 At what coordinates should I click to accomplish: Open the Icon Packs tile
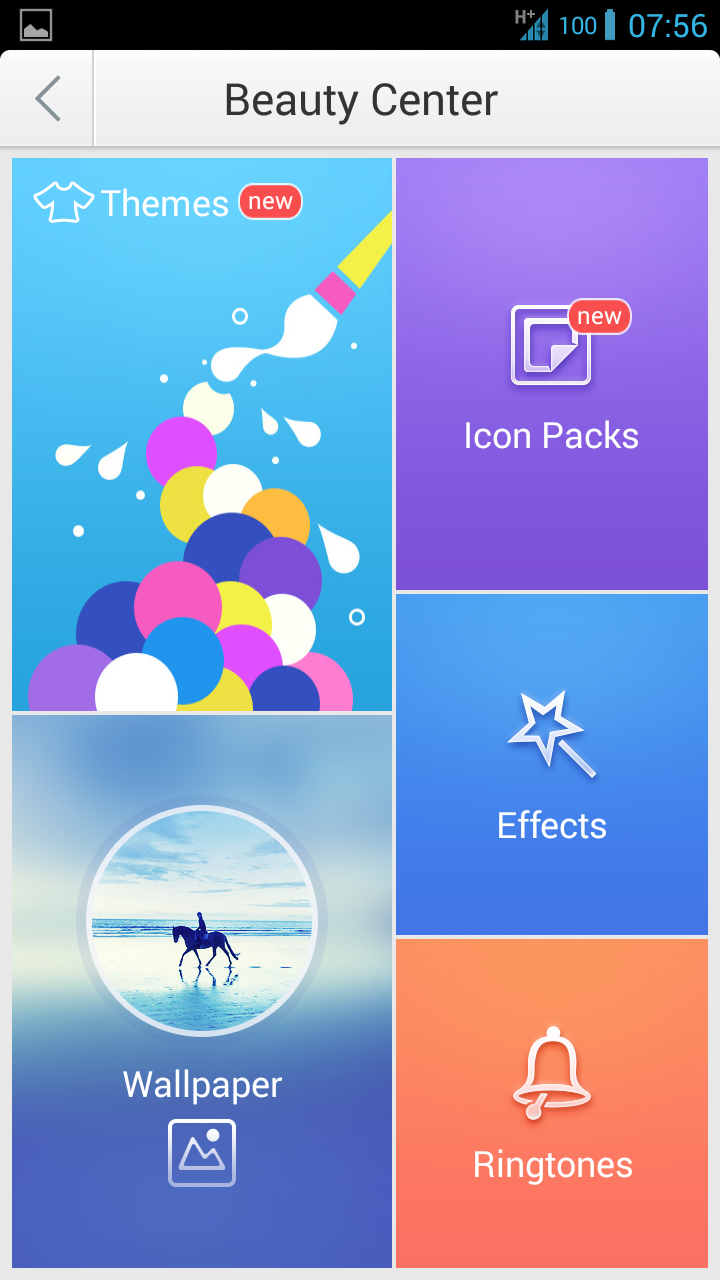click(552, 374)
